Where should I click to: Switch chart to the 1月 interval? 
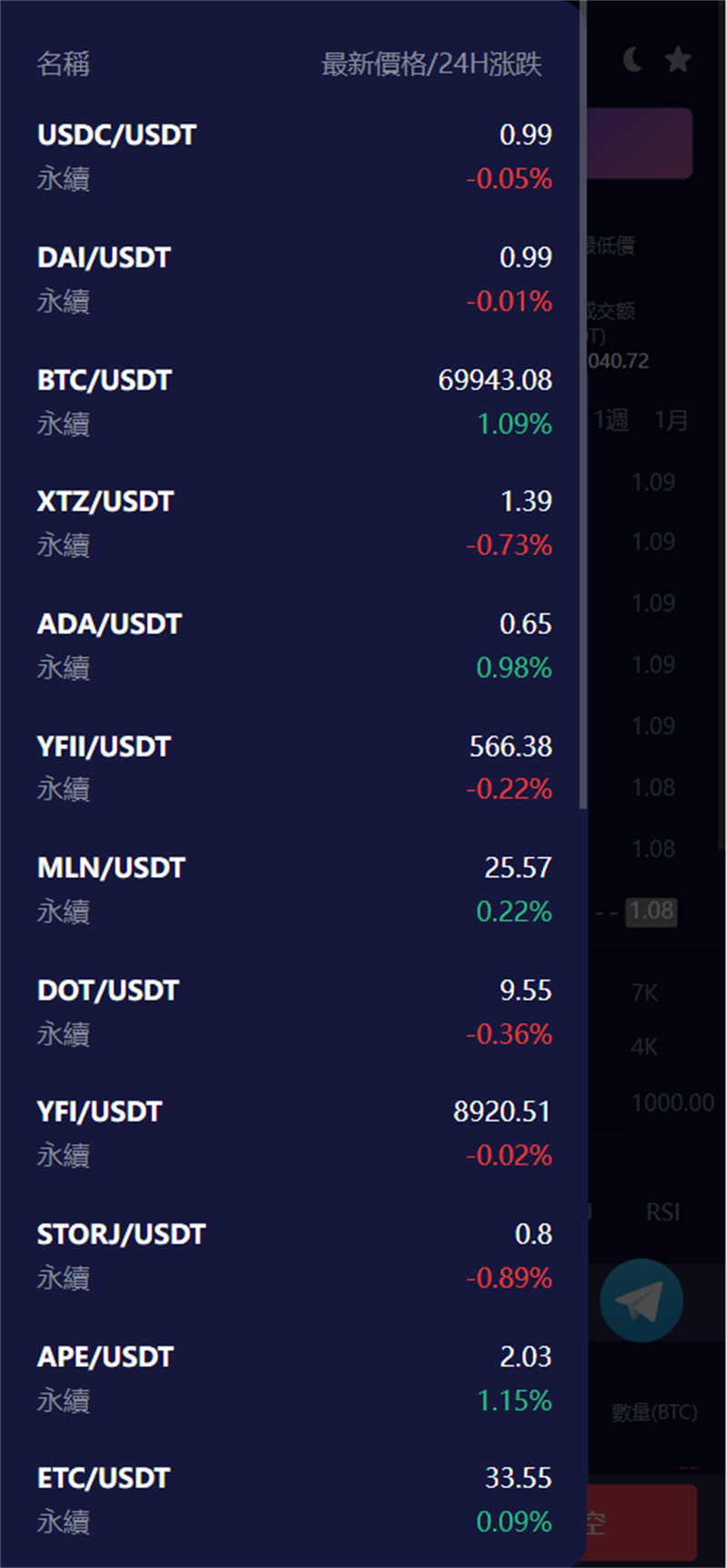671,420
